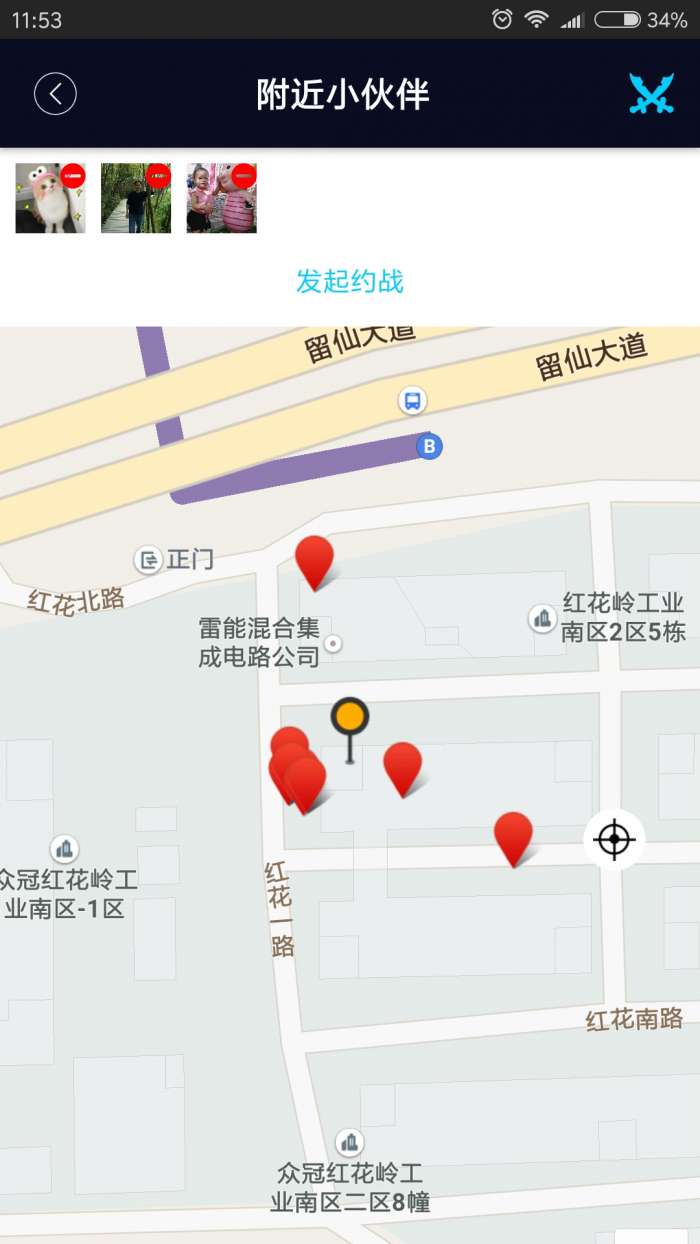Remove the child avatar from selection
The width and height of the screenshot is (700, 1244).
[244, 176]
